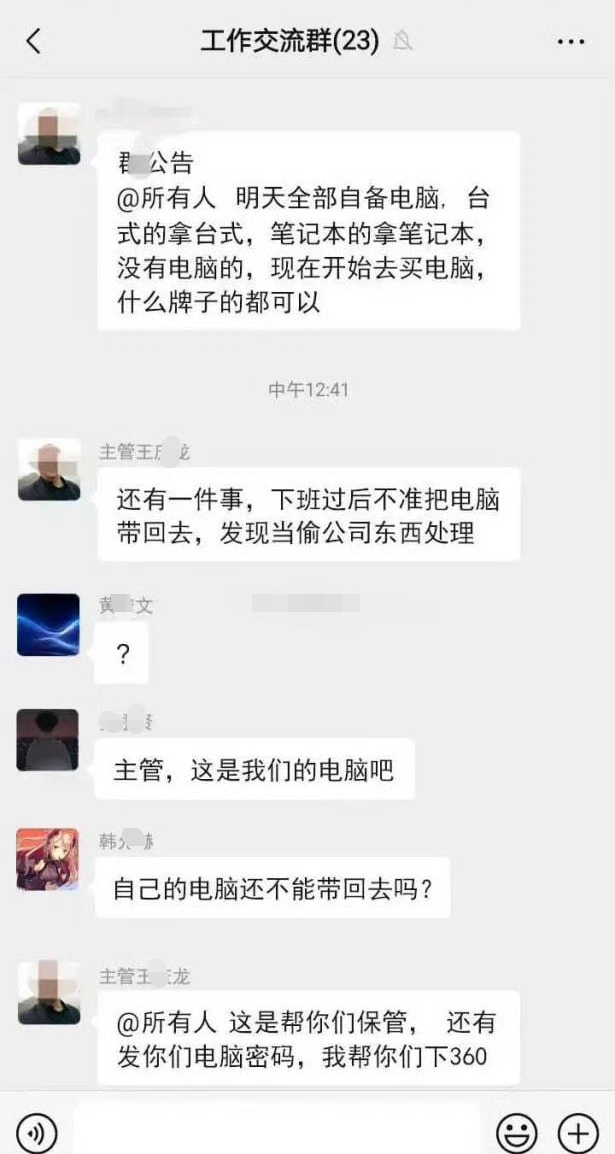Go back from the 工作交流群 chat
This screenshot has height=1154, width=615.
pos(33,42)
